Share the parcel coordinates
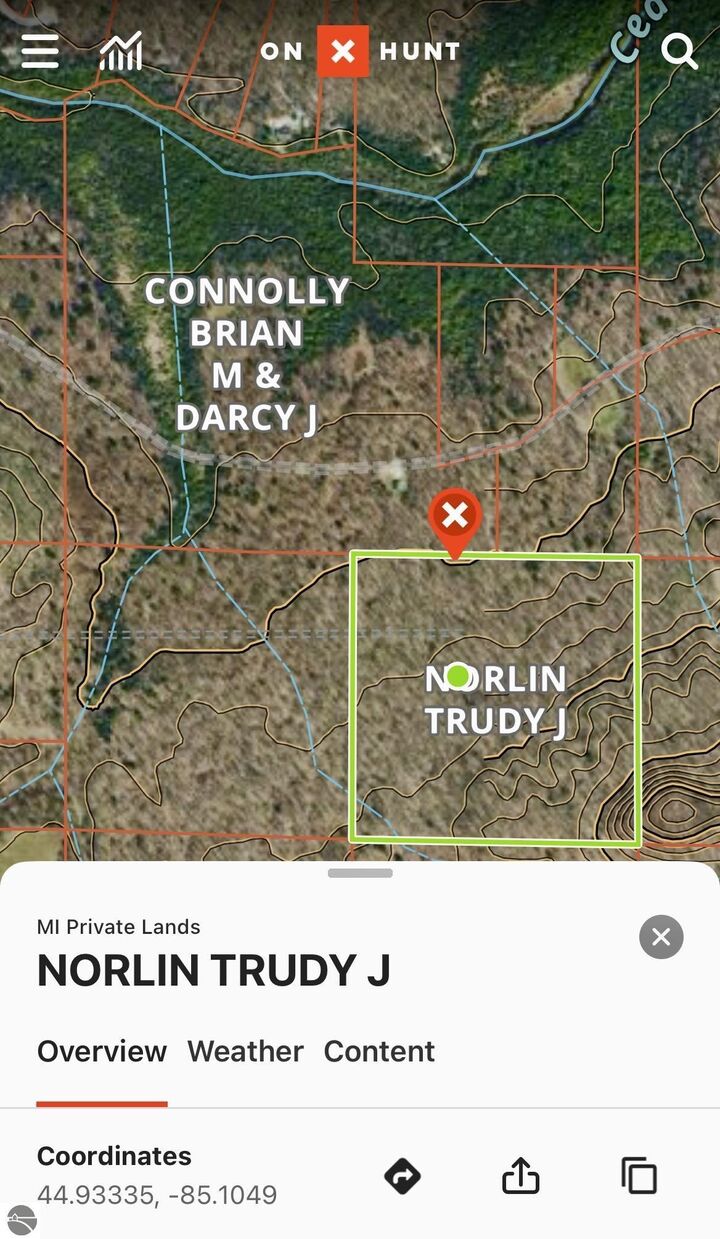Viewport: 720px width, 1239px height. click(520, 1175)
